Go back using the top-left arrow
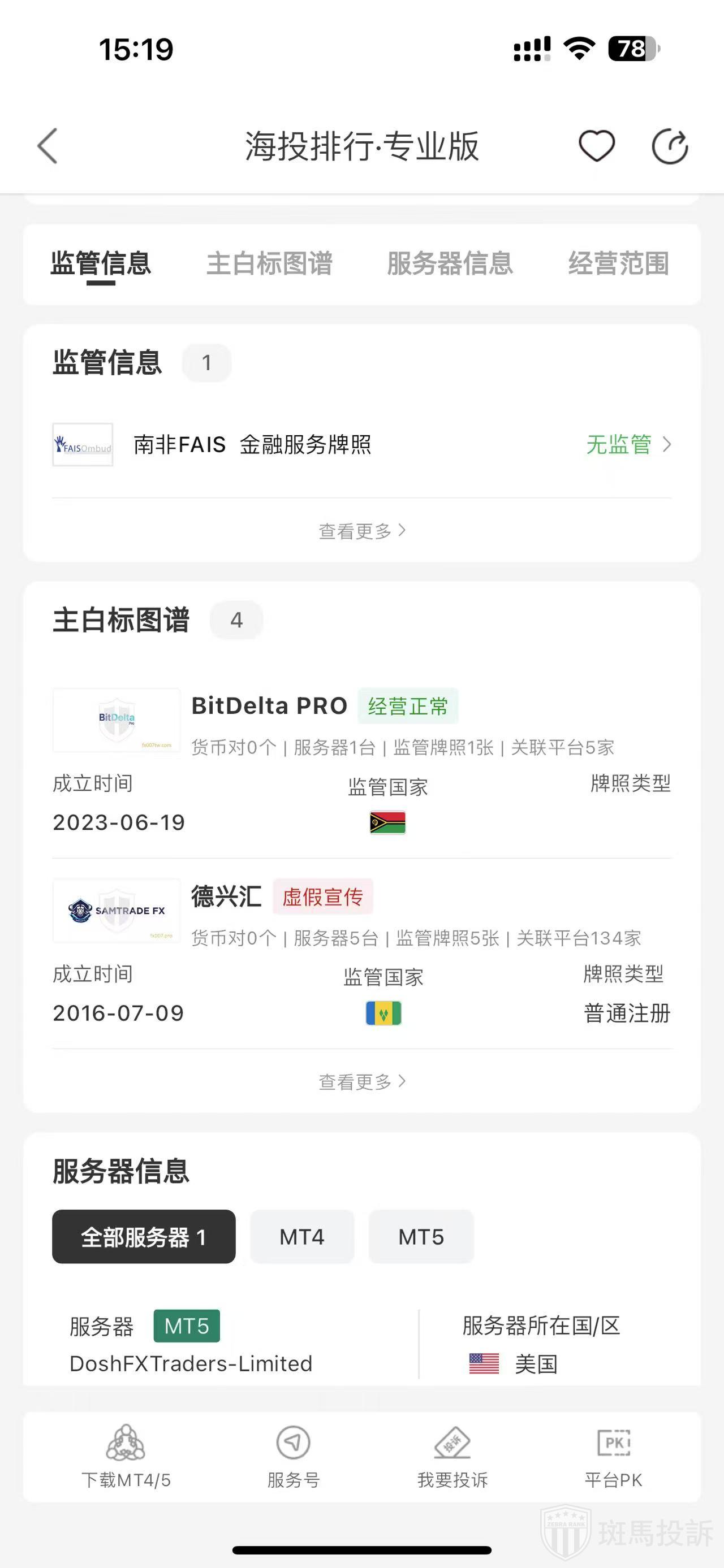 point(48,146)
